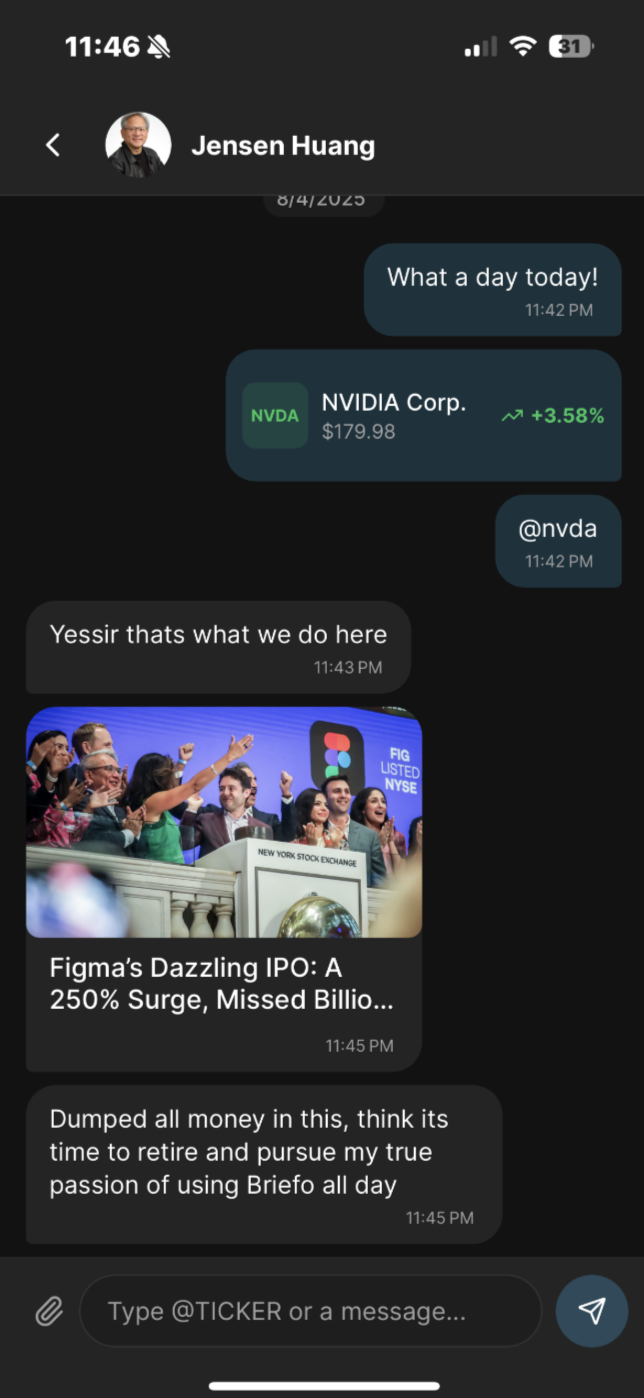Open Jensen Huang's profile picture
Image resolution: width=644 pixels, height=1398 pixels.
(x=138, y=145)
